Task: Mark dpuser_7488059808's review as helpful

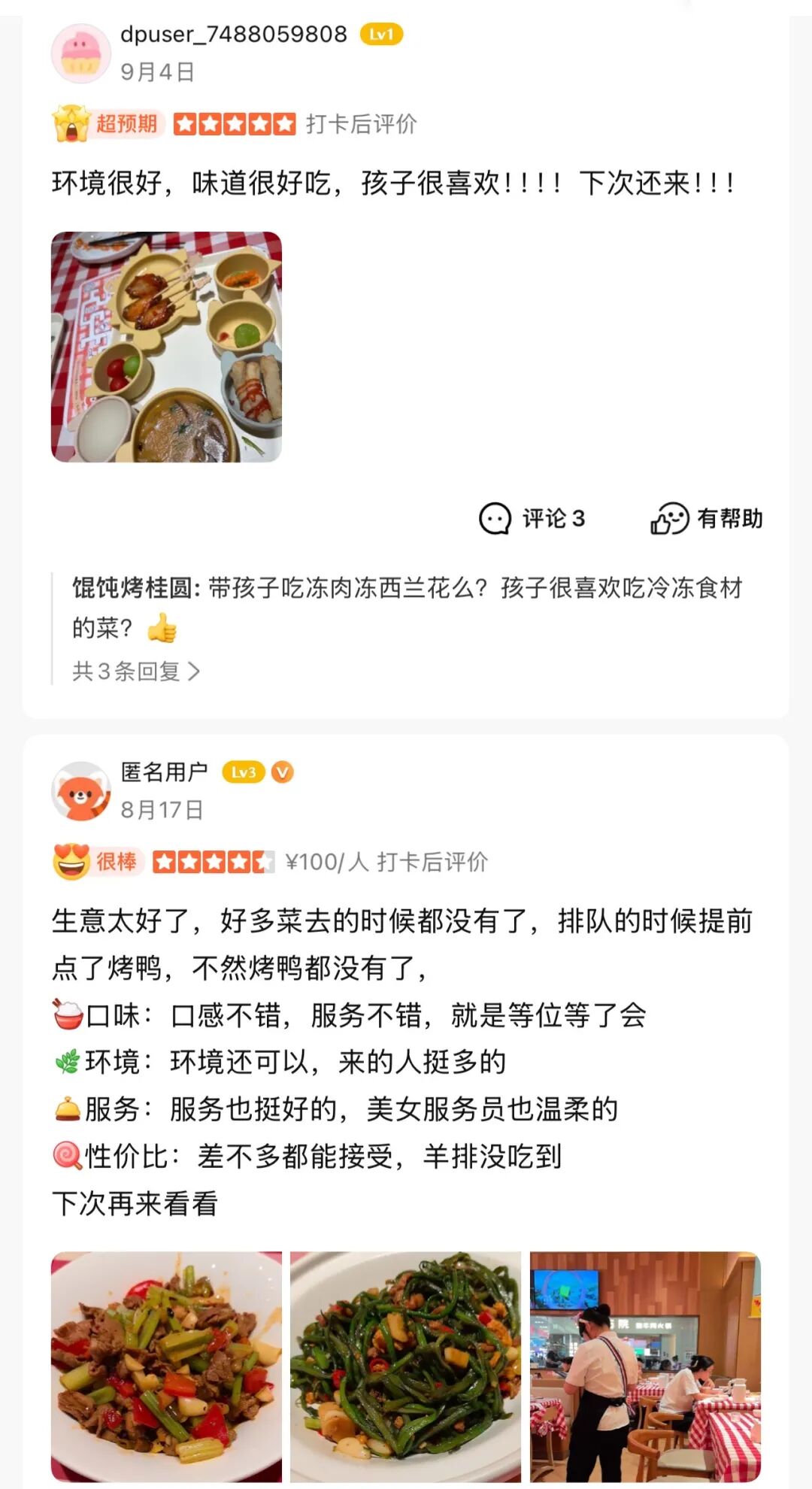Action: [x=706, y=519]
